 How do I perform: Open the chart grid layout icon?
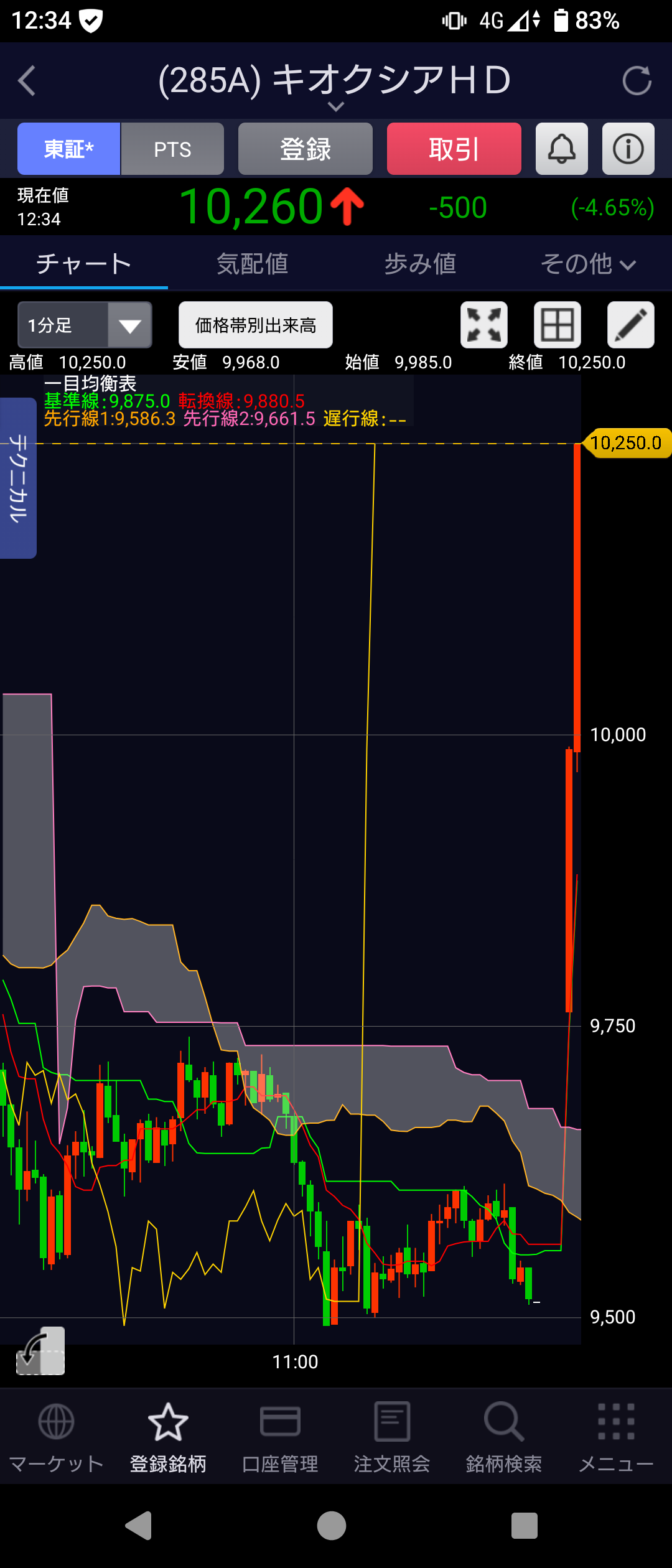click(557, 325)
